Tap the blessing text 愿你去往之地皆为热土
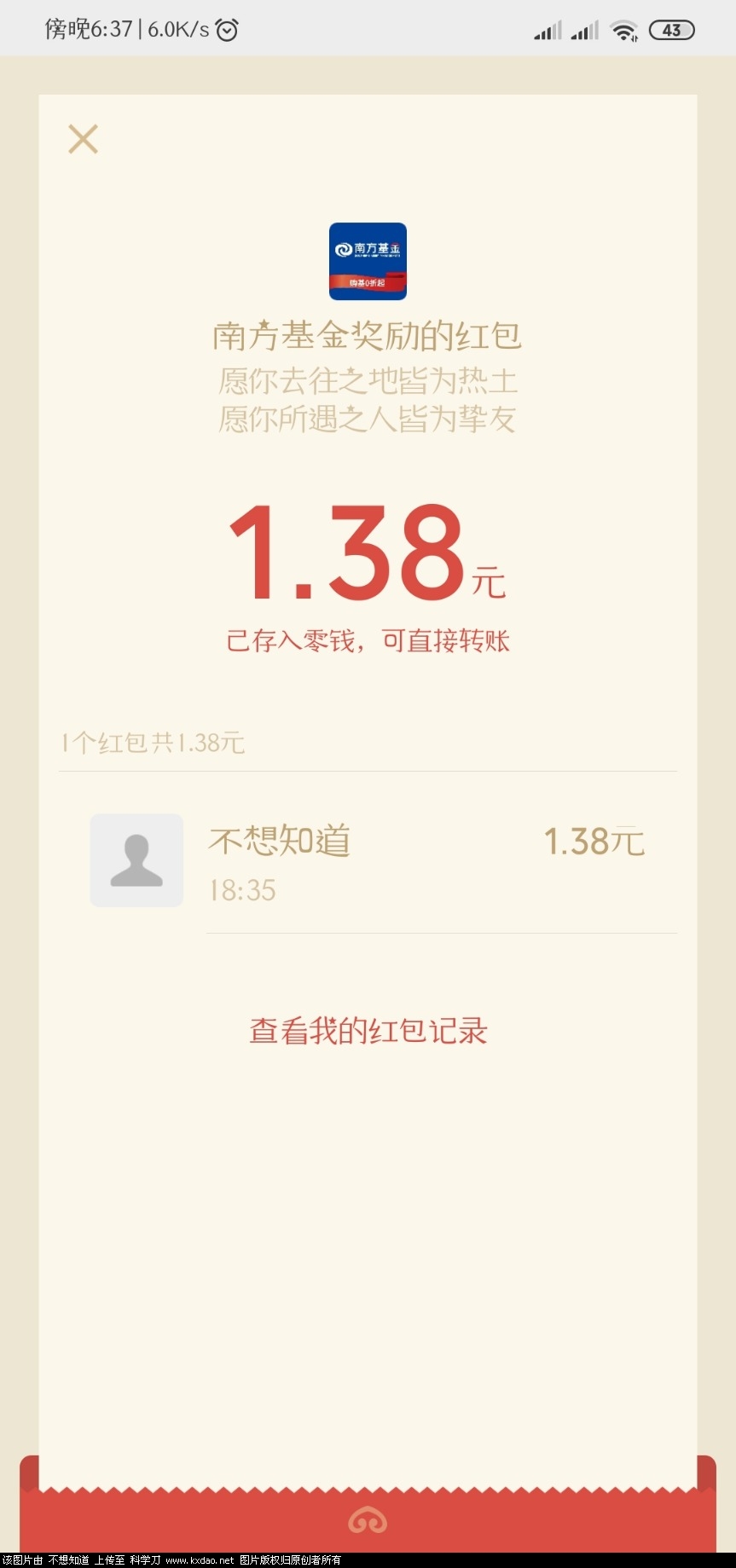Screen dimensions: 736x1568 click(x=367, y=381)
